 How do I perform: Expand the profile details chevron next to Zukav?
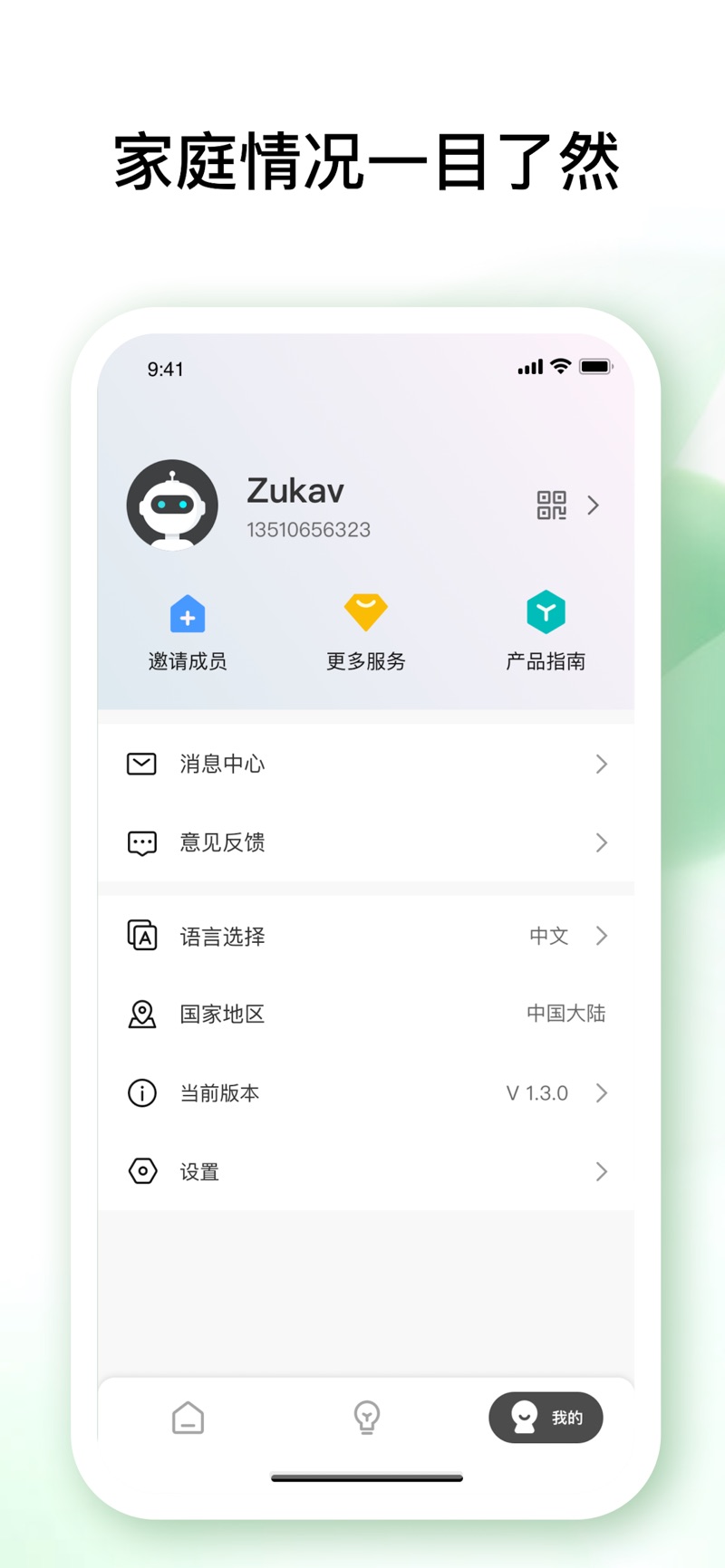[x=594, y=506]
